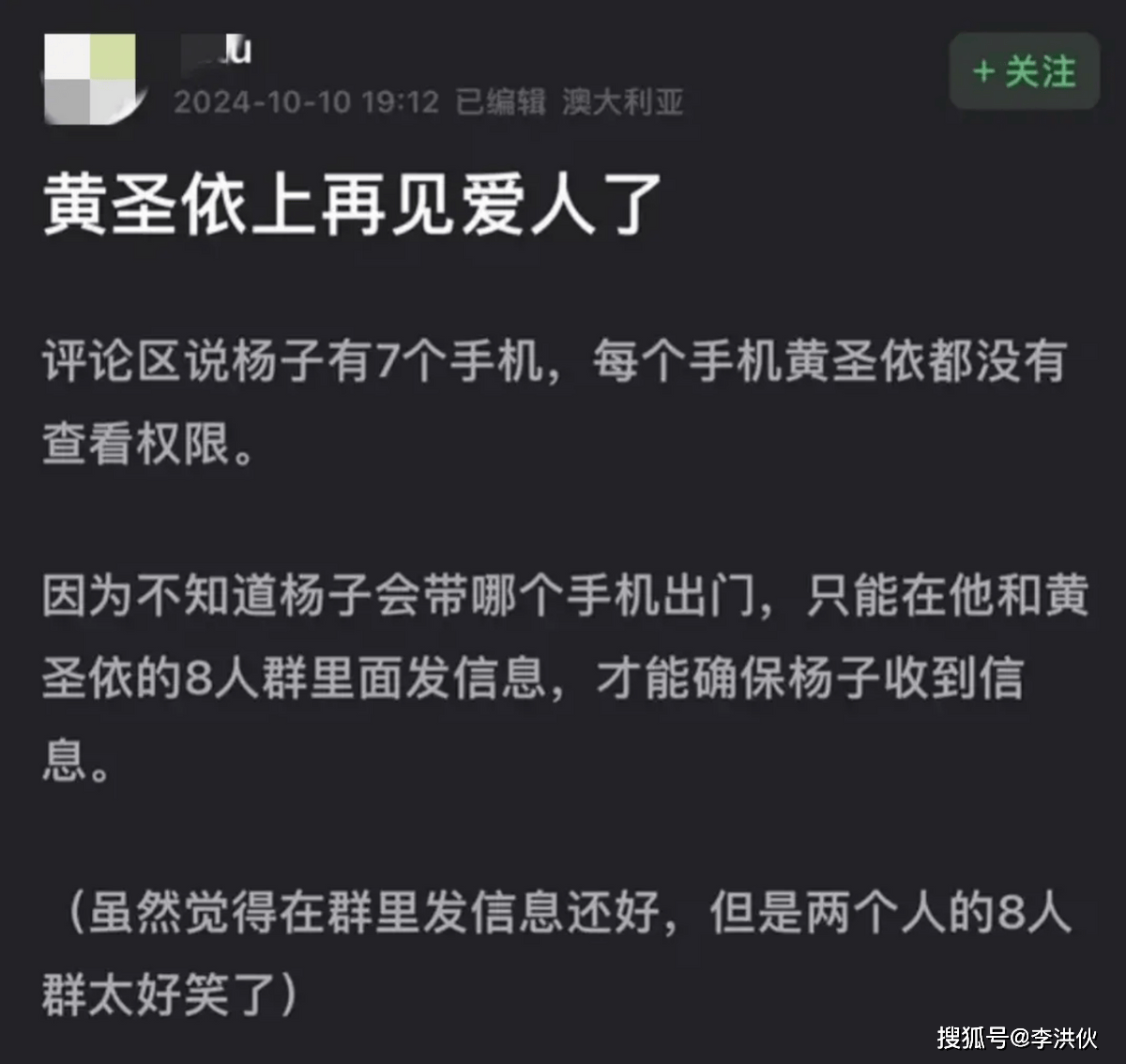This screenshot has height=1064, width=1126.
Task: Open the author's profile avatar
Action: pos(90,79)
